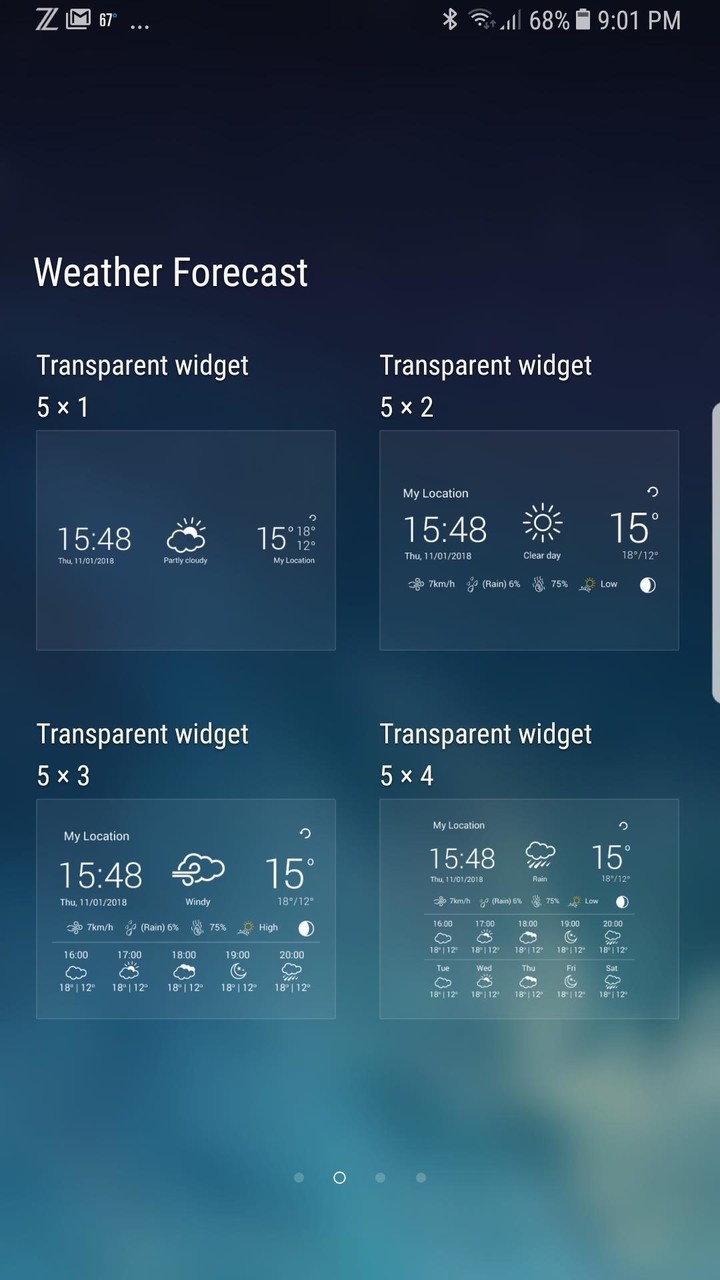The height and width of the screenshot is (1280, 720).
Task: Tap the first page indicator dot
Action: tap(298, 1178)
